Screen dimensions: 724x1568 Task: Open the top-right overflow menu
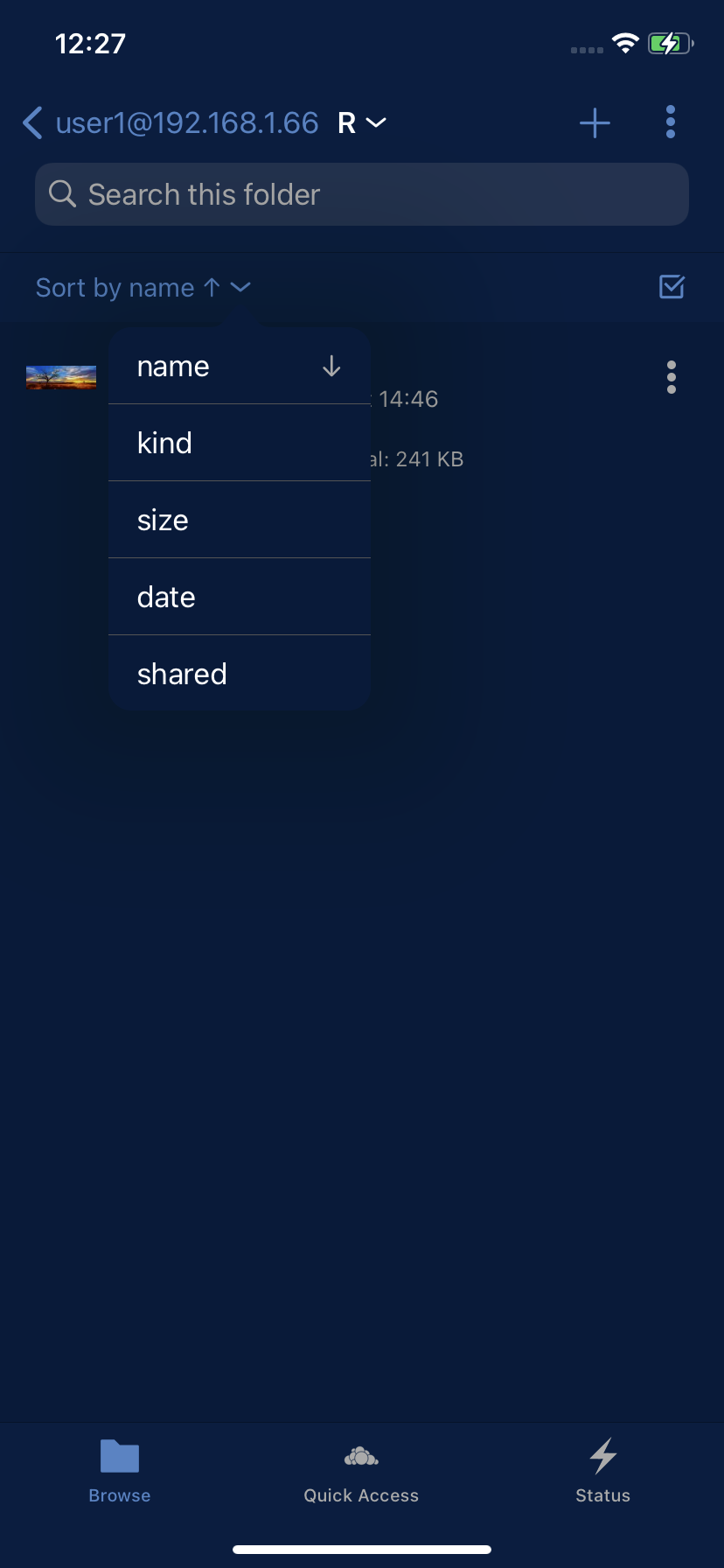point(671,123)
